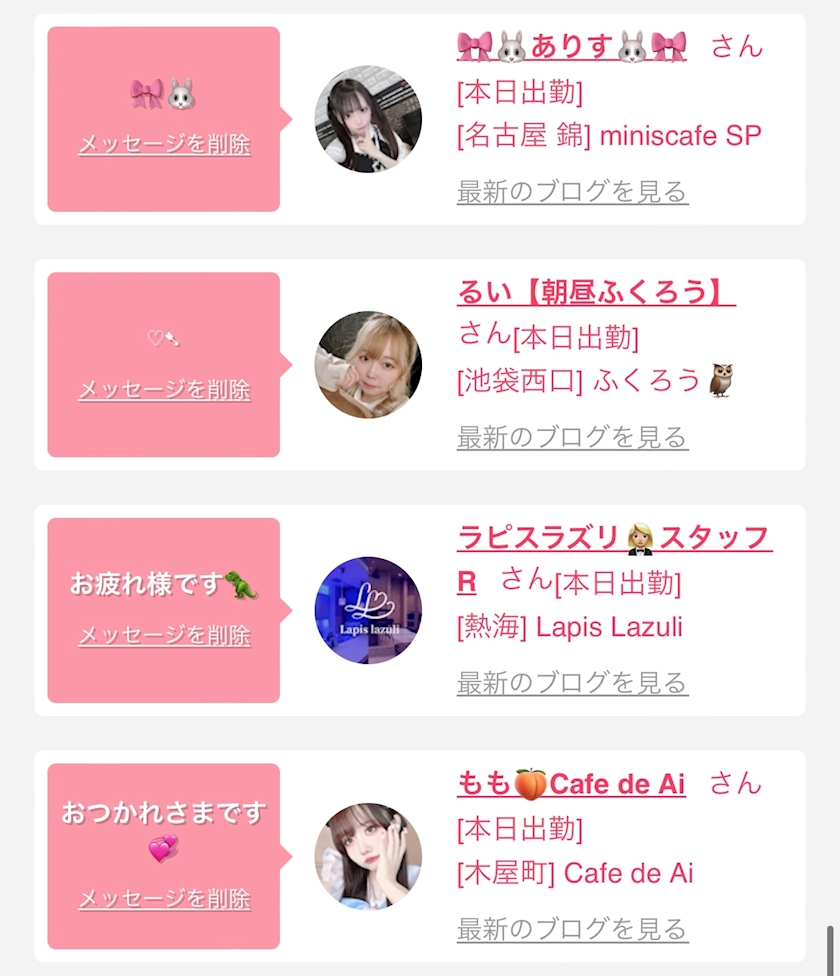The height and width of the screenshot is (976, 840).
Task: View ありす's latest blog
Action: coord(572,192)
